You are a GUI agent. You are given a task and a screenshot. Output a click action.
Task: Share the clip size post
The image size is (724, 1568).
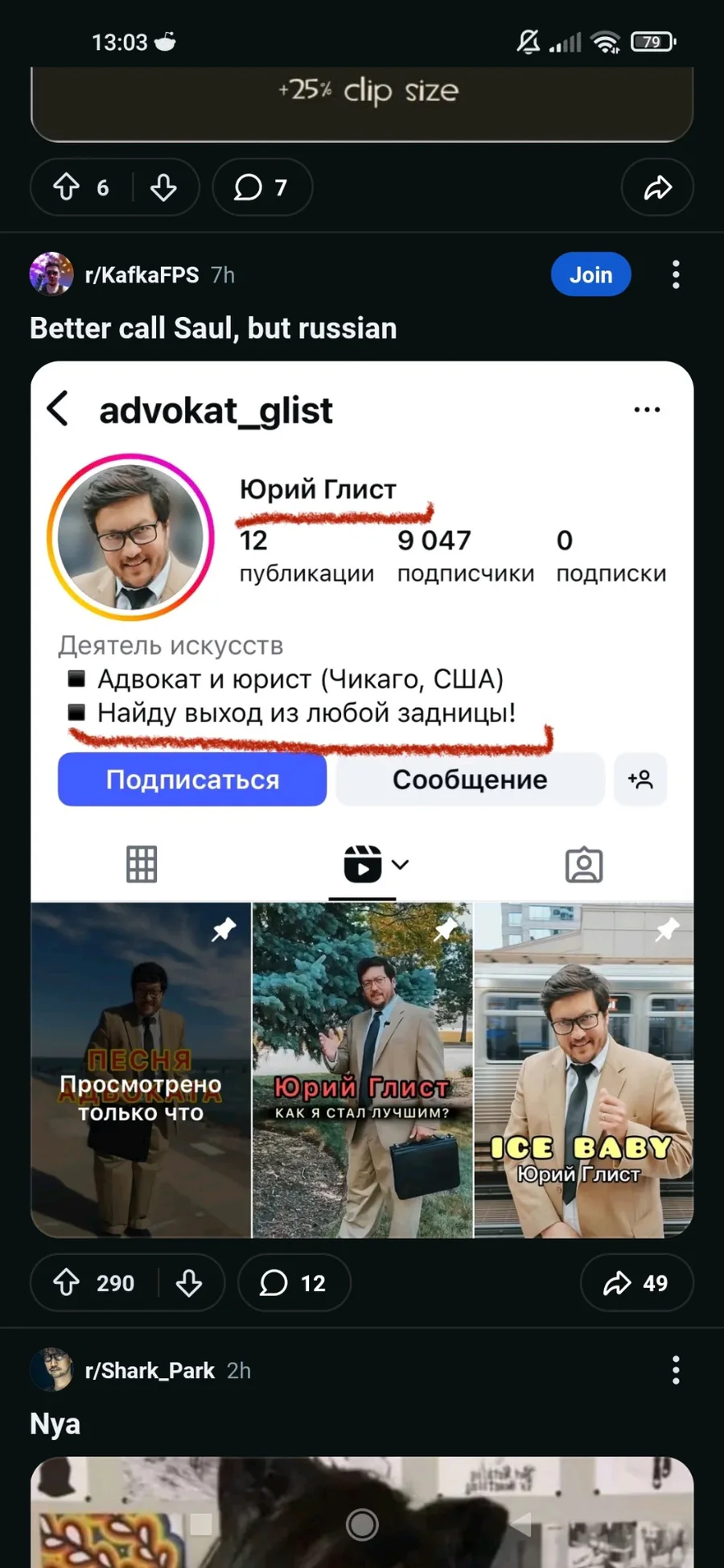tap(657, 187)
